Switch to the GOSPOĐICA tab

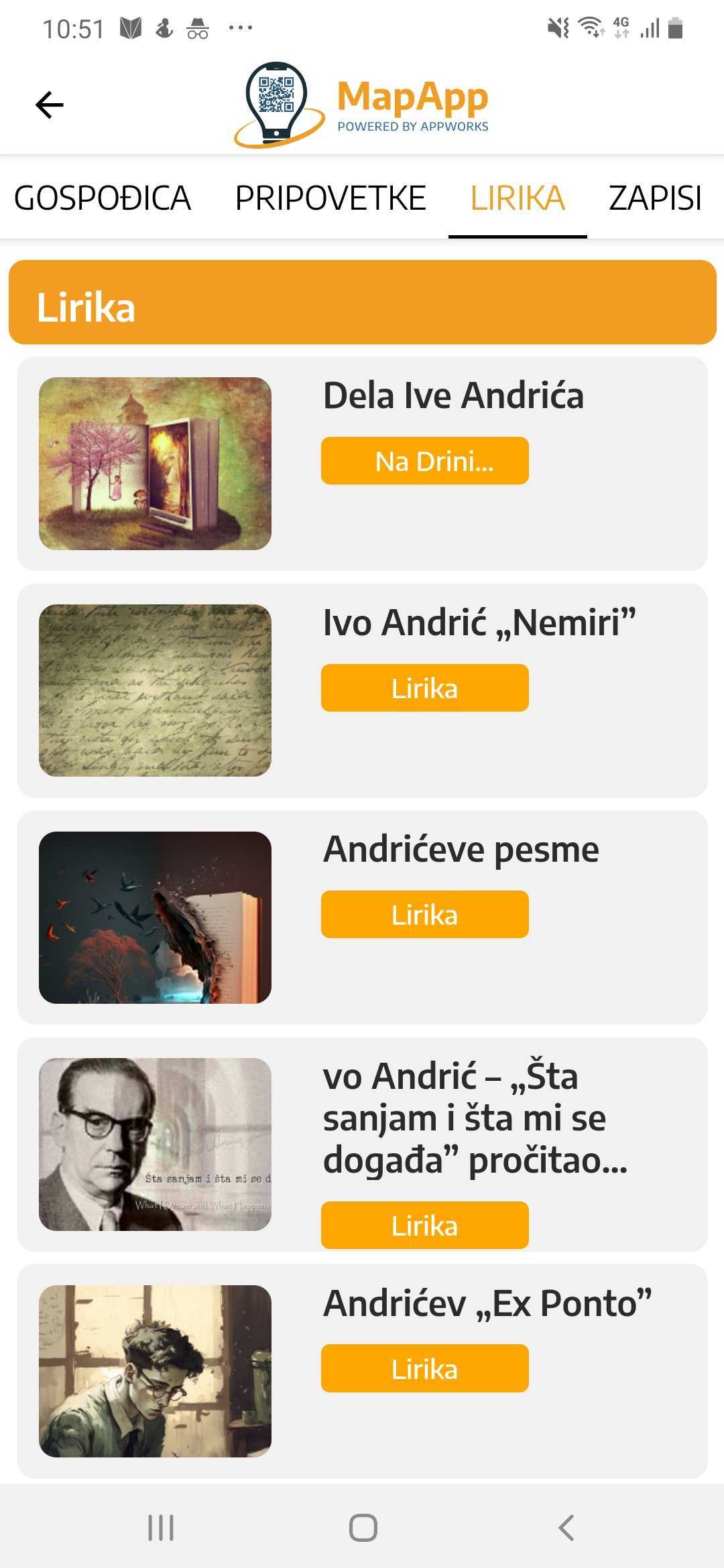pyautogui.click(x=103, y=198)
